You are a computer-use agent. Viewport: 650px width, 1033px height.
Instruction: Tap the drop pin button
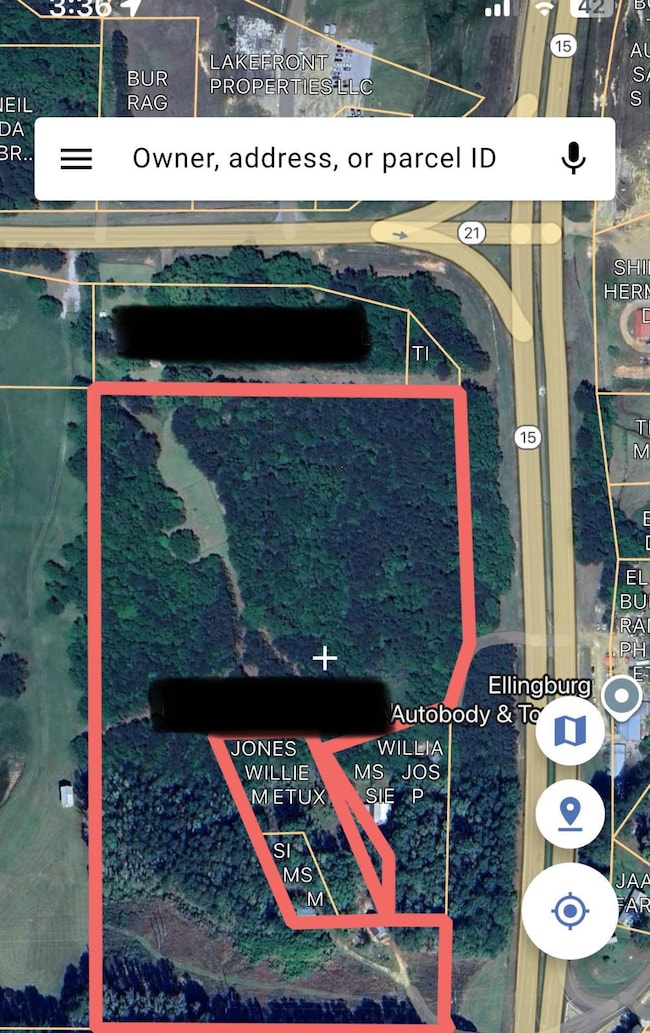tap(569, 815)
